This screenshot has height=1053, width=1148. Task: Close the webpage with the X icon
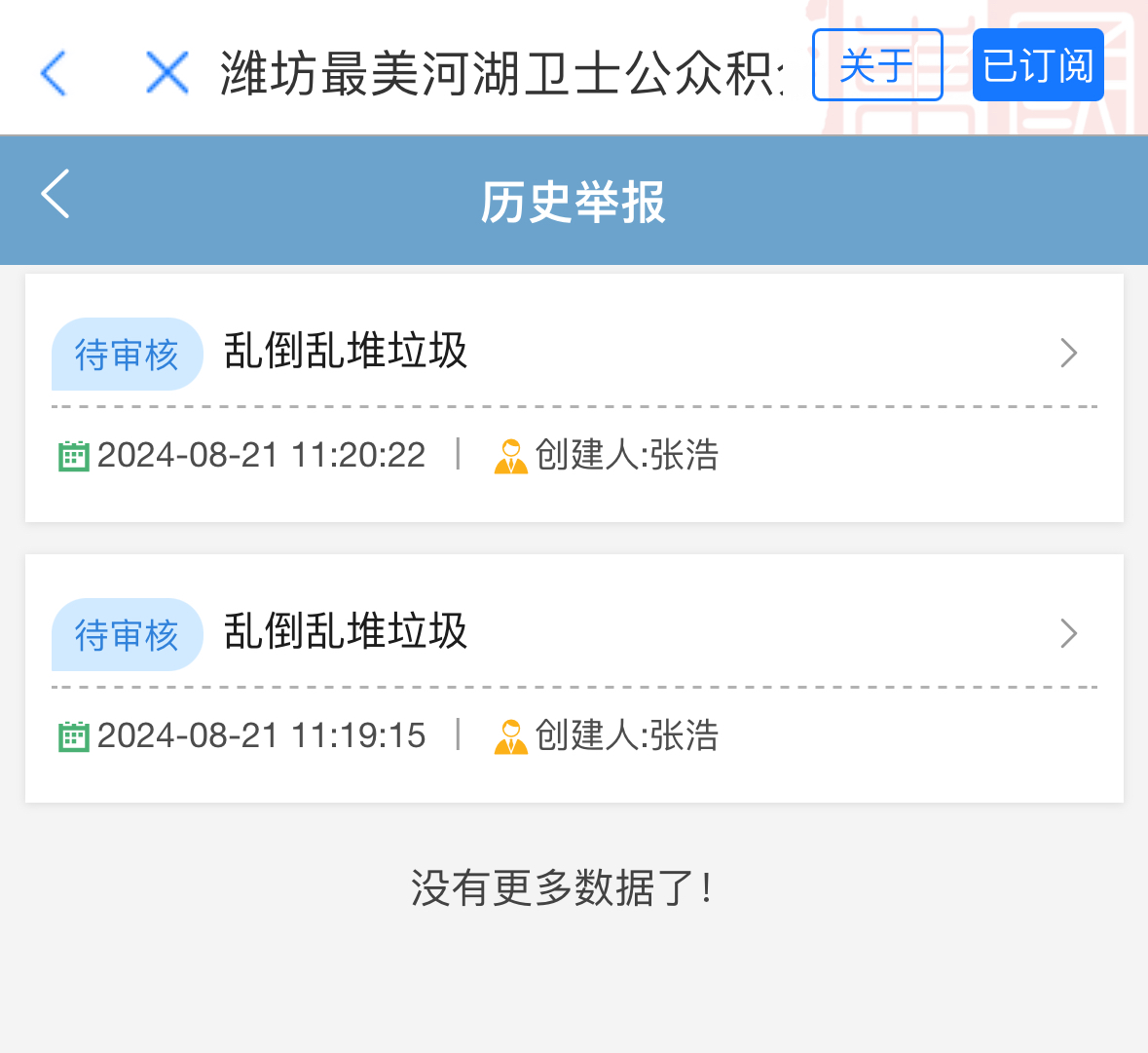[x=167, y=73]
